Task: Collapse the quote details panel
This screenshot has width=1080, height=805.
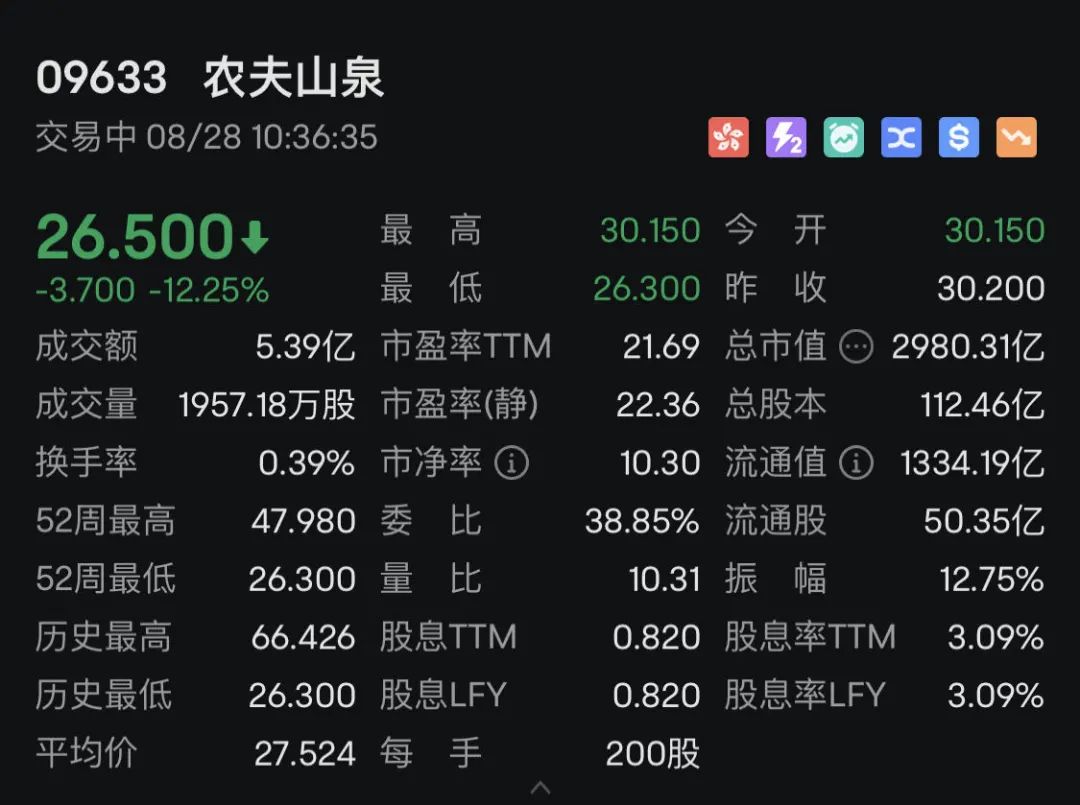Action: (x=540, y=787)
